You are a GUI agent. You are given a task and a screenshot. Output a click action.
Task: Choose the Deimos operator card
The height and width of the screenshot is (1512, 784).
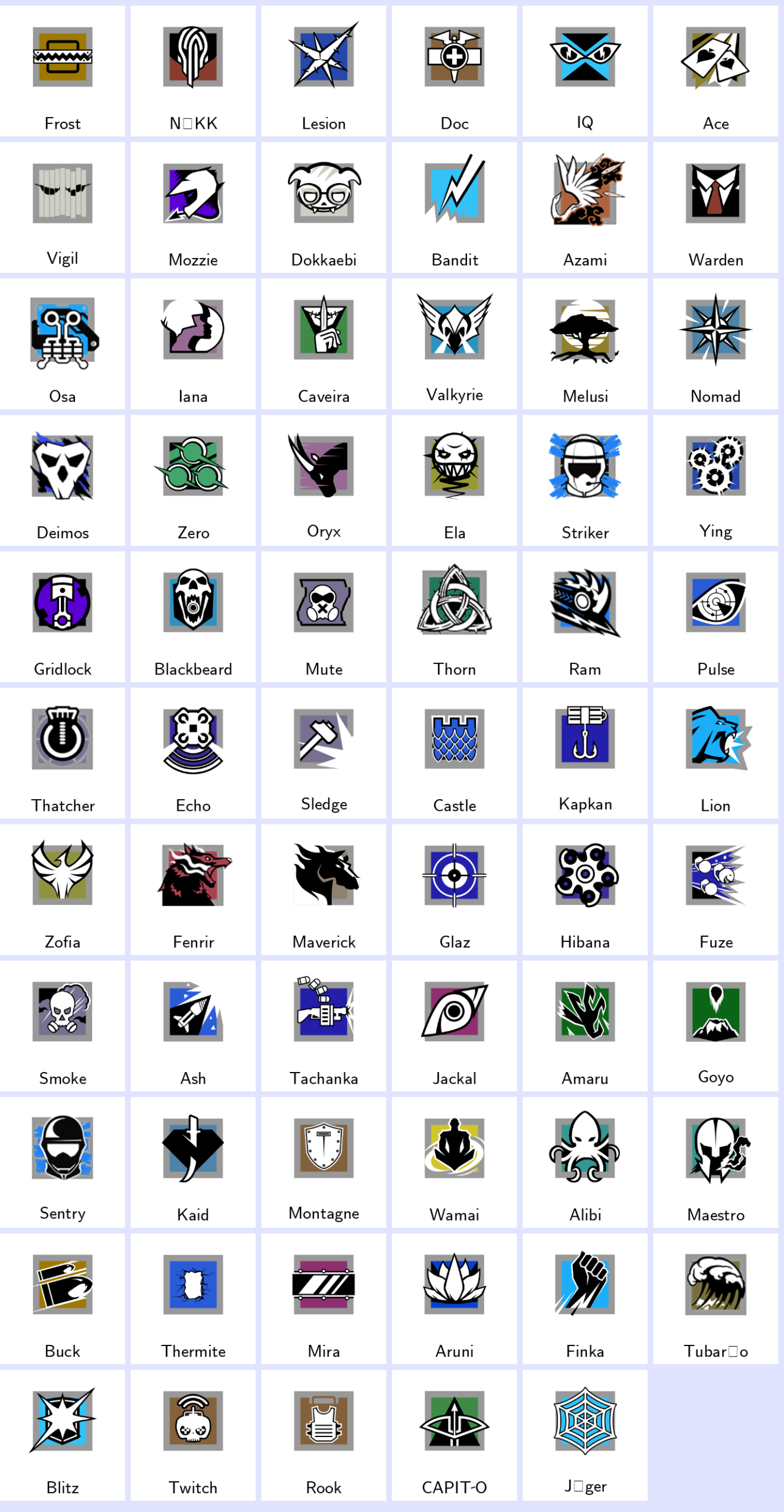(x=63, y=481)
